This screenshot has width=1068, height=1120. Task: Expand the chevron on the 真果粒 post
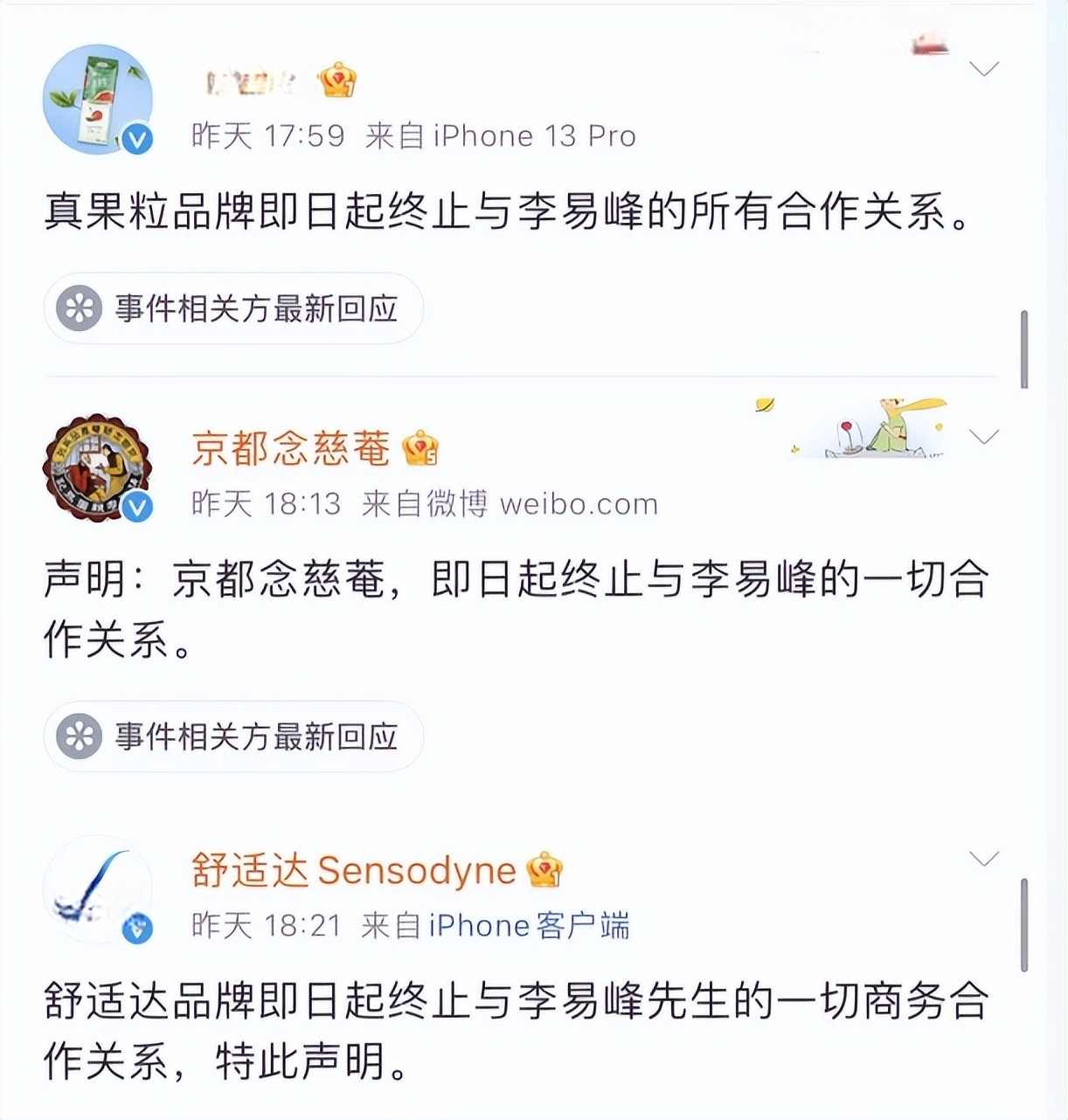click(985, 69)
